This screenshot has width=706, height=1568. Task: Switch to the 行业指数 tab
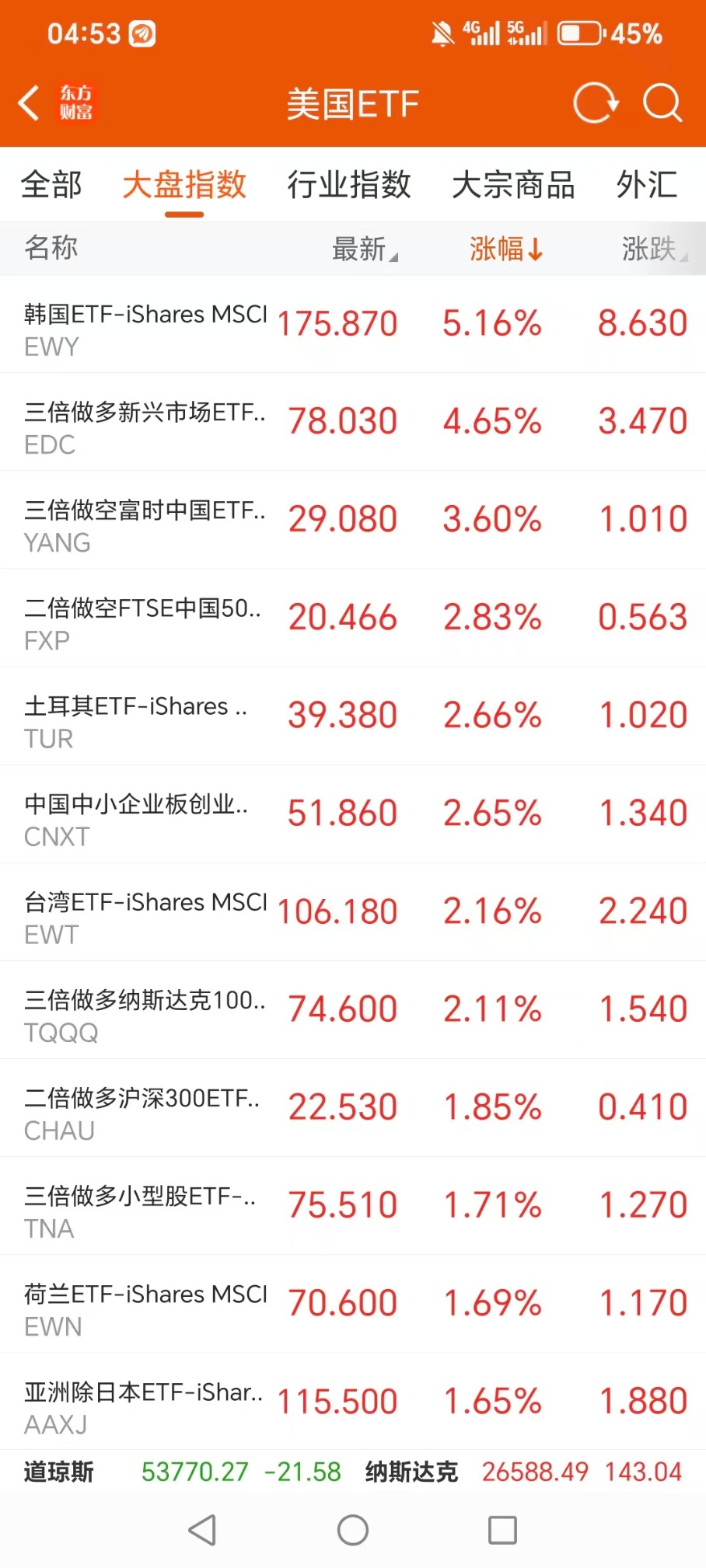click(x=349, y=185)
